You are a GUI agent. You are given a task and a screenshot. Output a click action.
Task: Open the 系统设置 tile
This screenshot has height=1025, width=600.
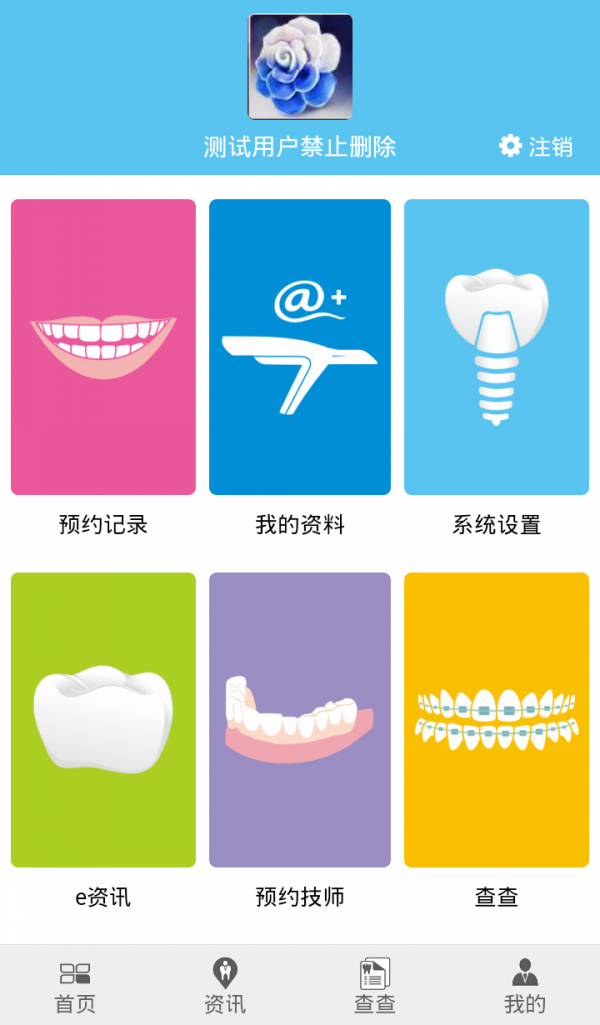496,347
